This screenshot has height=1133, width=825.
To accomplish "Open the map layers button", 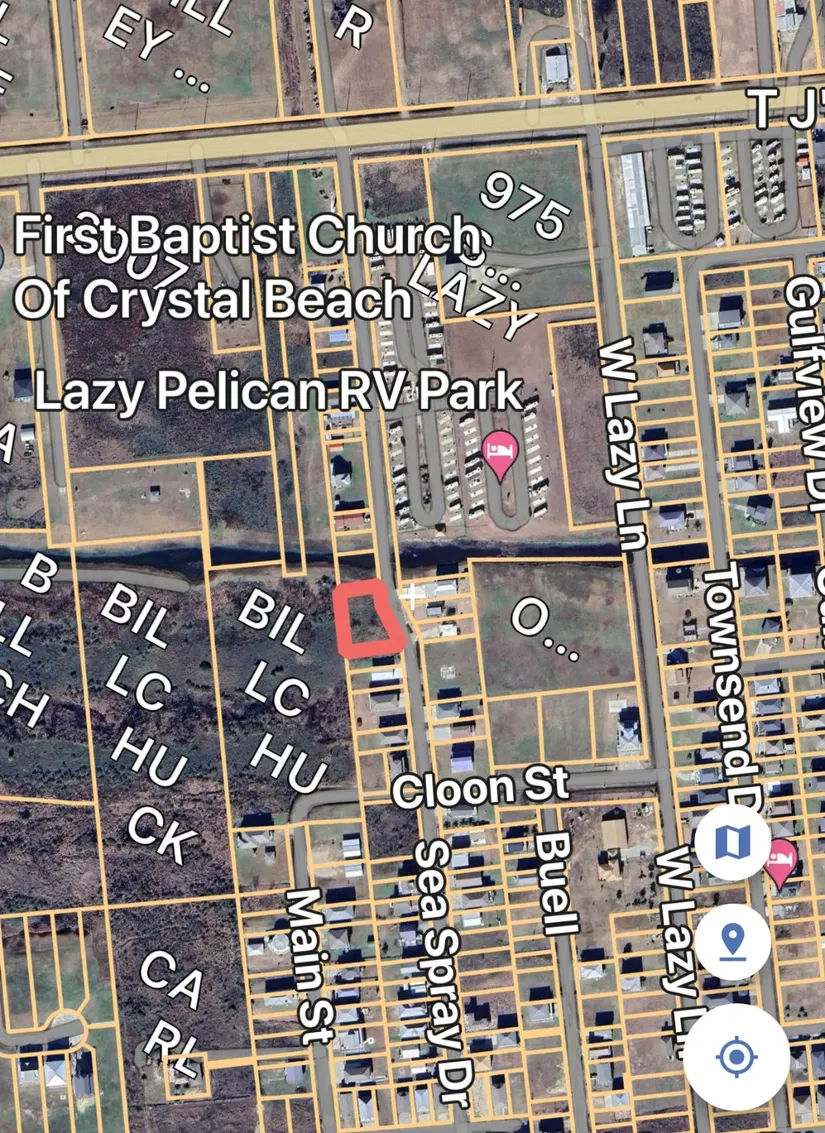I will click(733, 843).
